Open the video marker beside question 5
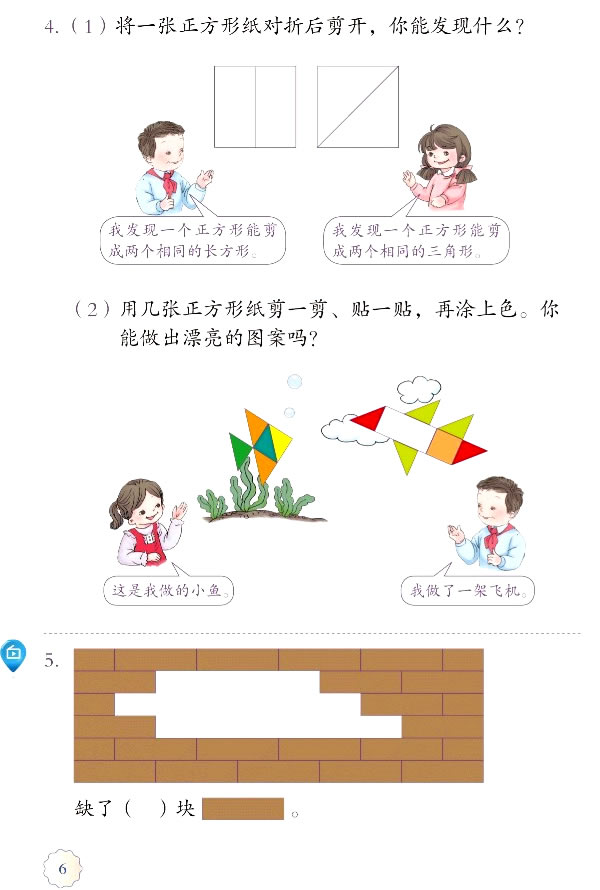The height and width of the screenshot is (890, 600). click(14, 653)
